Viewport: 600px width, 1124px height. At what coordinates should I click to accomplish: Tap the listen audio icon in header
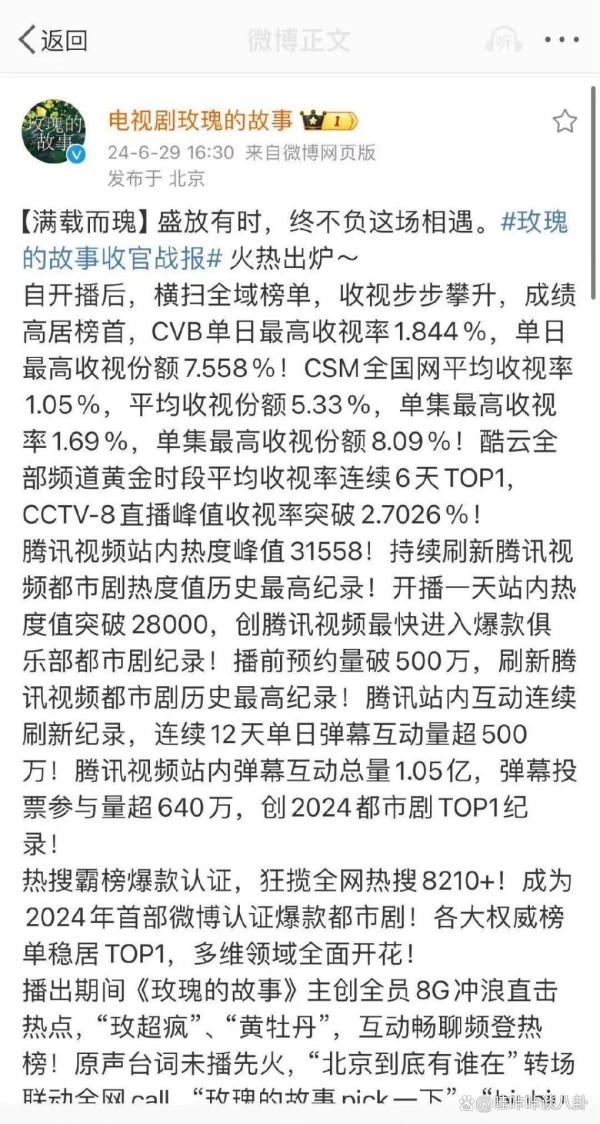[x=503, y=40]
